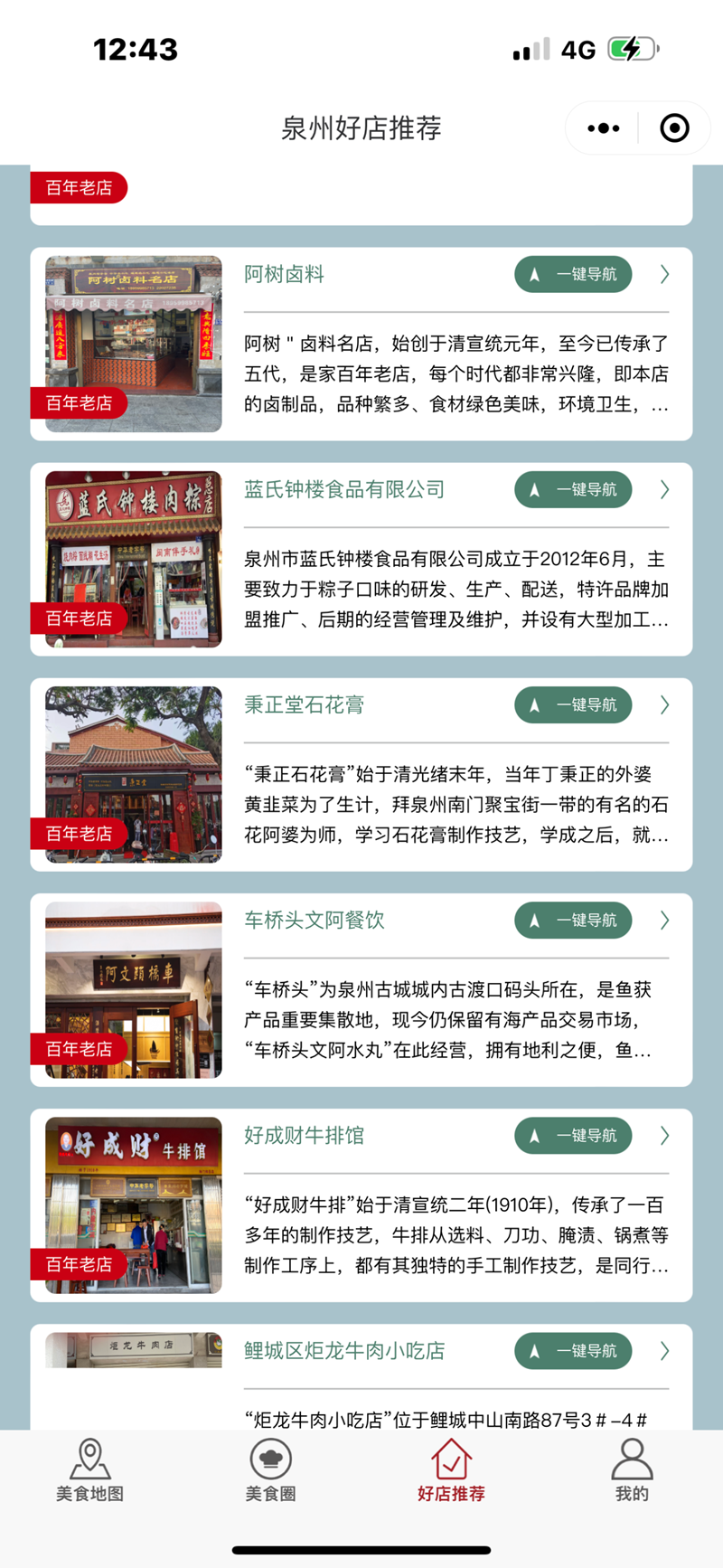The width and height of the screenshot is (723, 1568).
Task: Navigate to 阿树卤料 with 一键导航
Action: pos(573,274)
